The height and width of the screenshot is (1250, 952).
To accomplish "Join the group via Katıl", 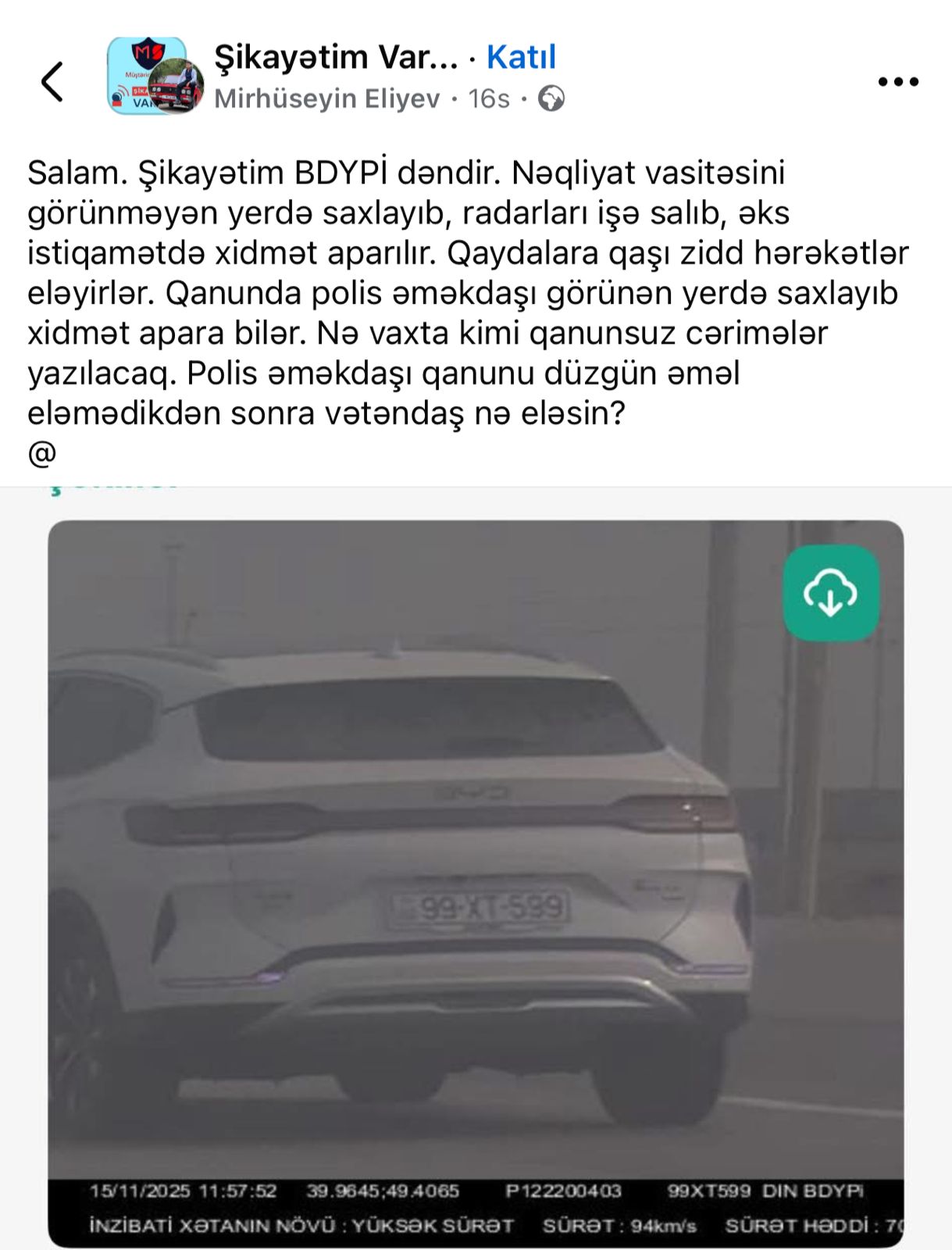I will pos(521,57).
